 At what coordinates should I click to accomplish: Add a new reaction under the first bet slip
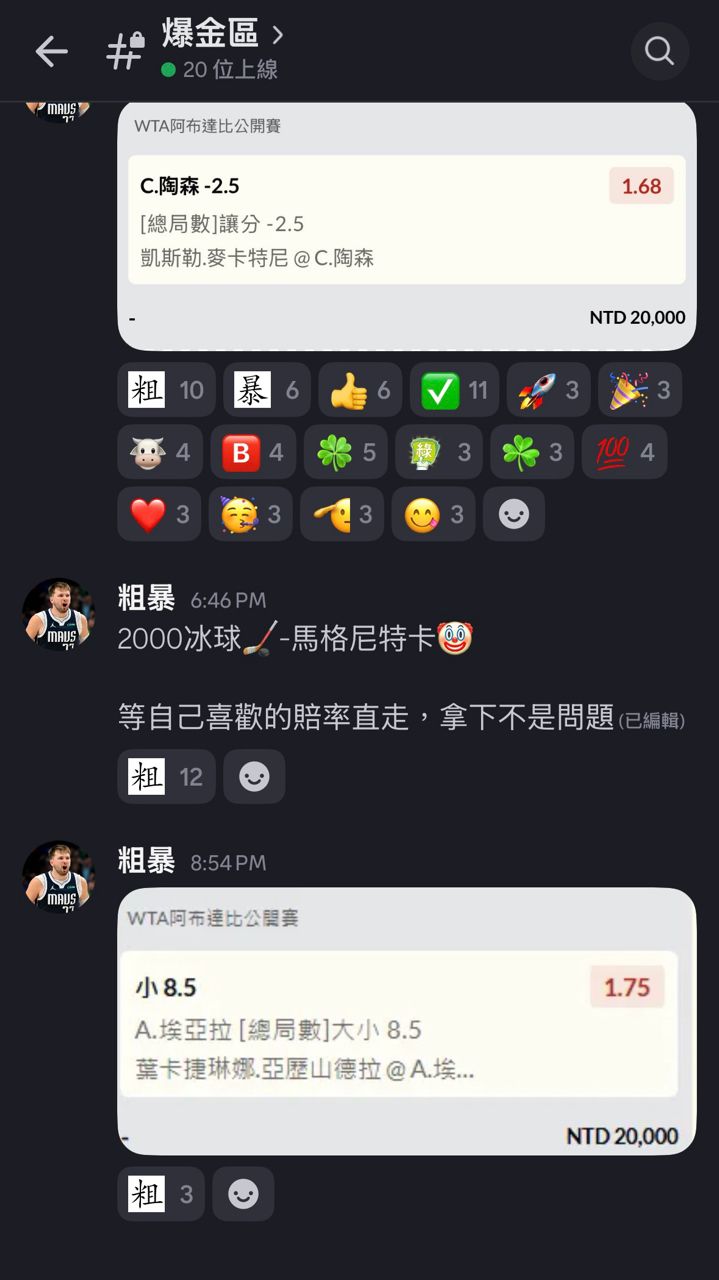514,515
